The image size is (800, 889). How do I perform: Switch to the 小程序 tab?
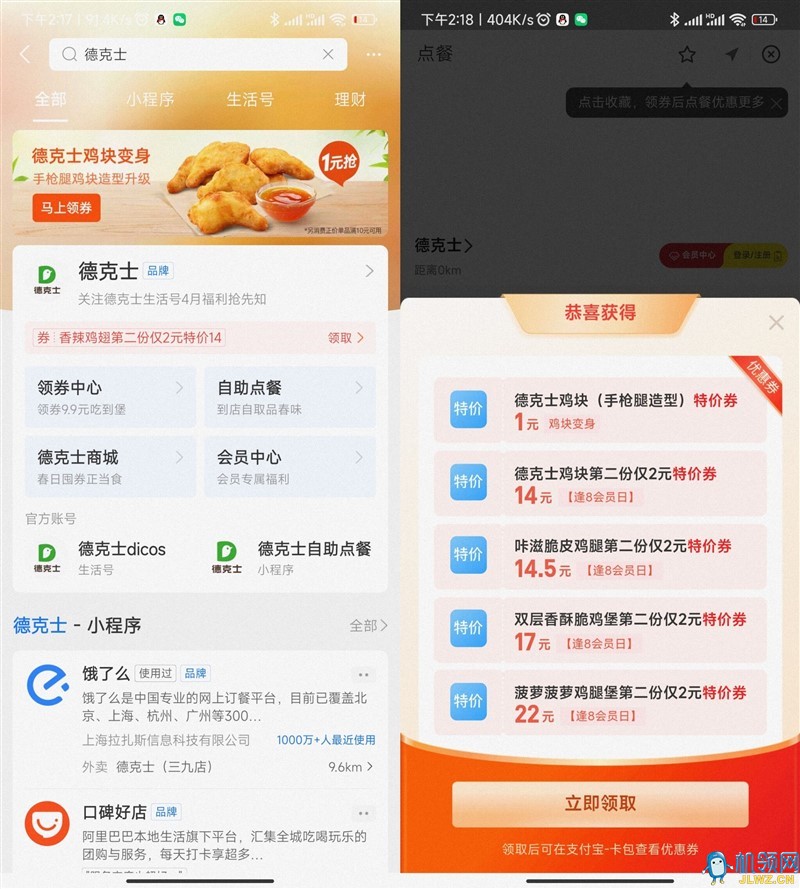coord(150,99)
